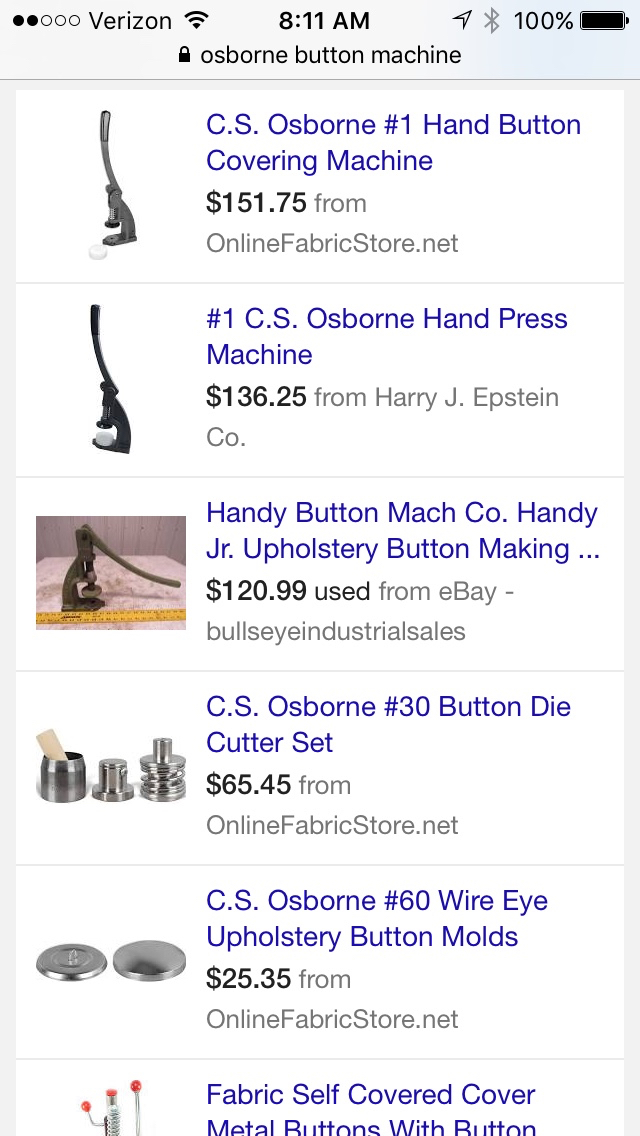Tap the Handy Jr. green press photo
The height and width of the screenshot is (1136, 640).
[111, 573]
